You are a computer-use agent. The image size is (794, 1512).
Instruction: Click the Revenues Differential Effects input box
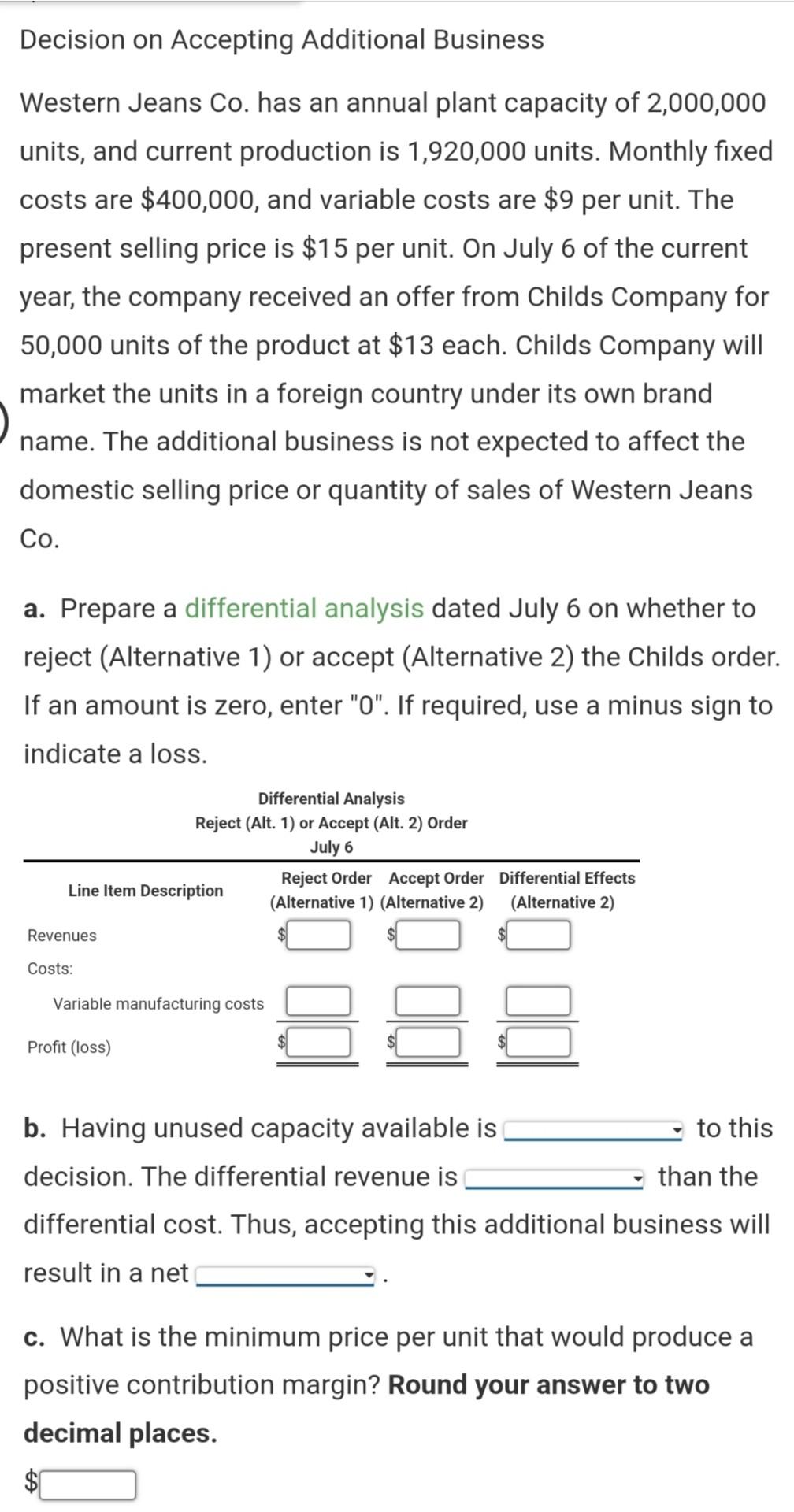(x=539, y=935)
